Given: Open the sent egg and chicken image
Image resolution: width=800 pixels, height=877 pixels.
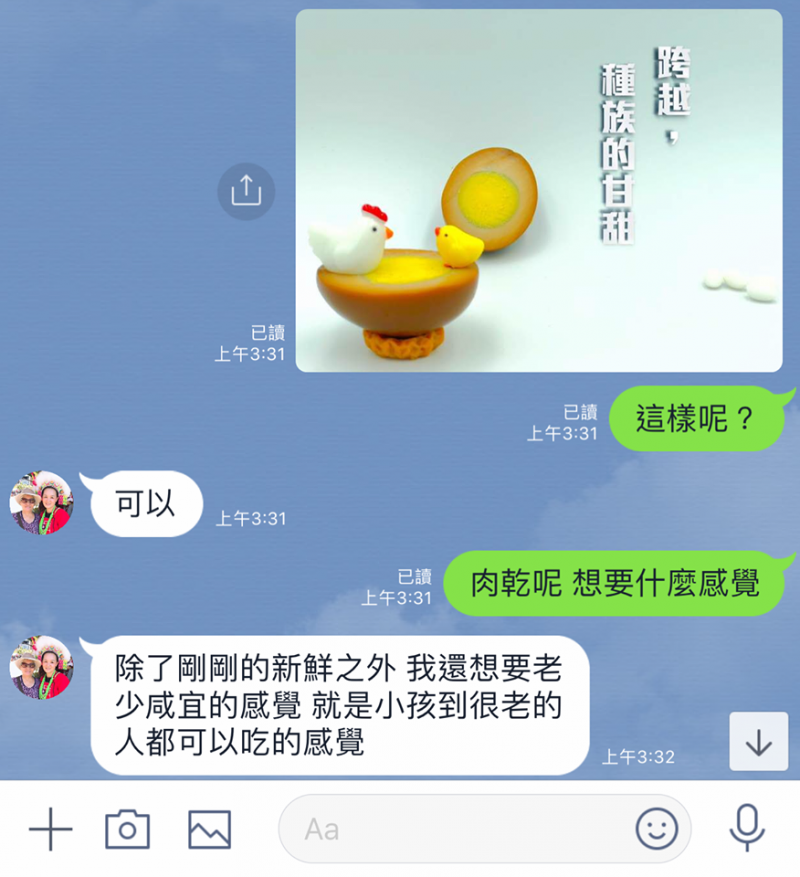Looking at the screenshot, I should tap(539, 191).
